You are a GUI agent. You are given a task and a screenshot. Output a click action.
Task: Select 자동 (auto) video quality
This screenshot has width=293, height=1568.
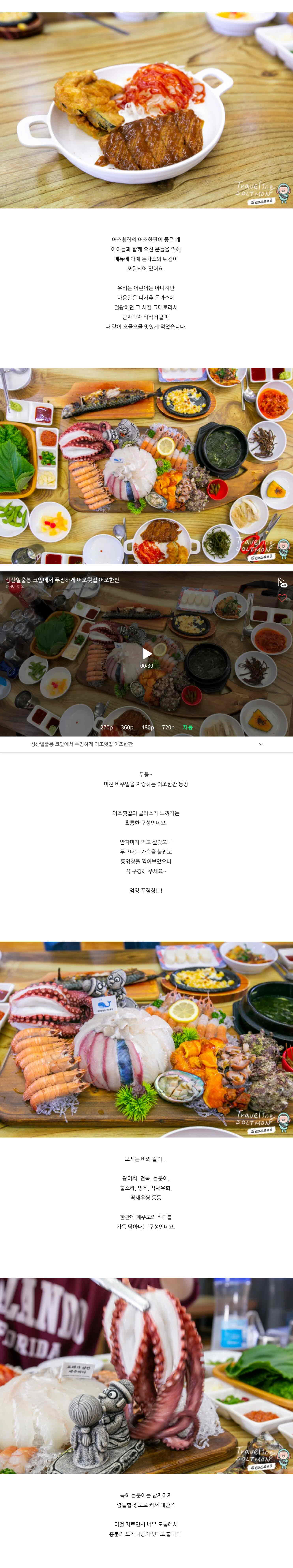188,727
